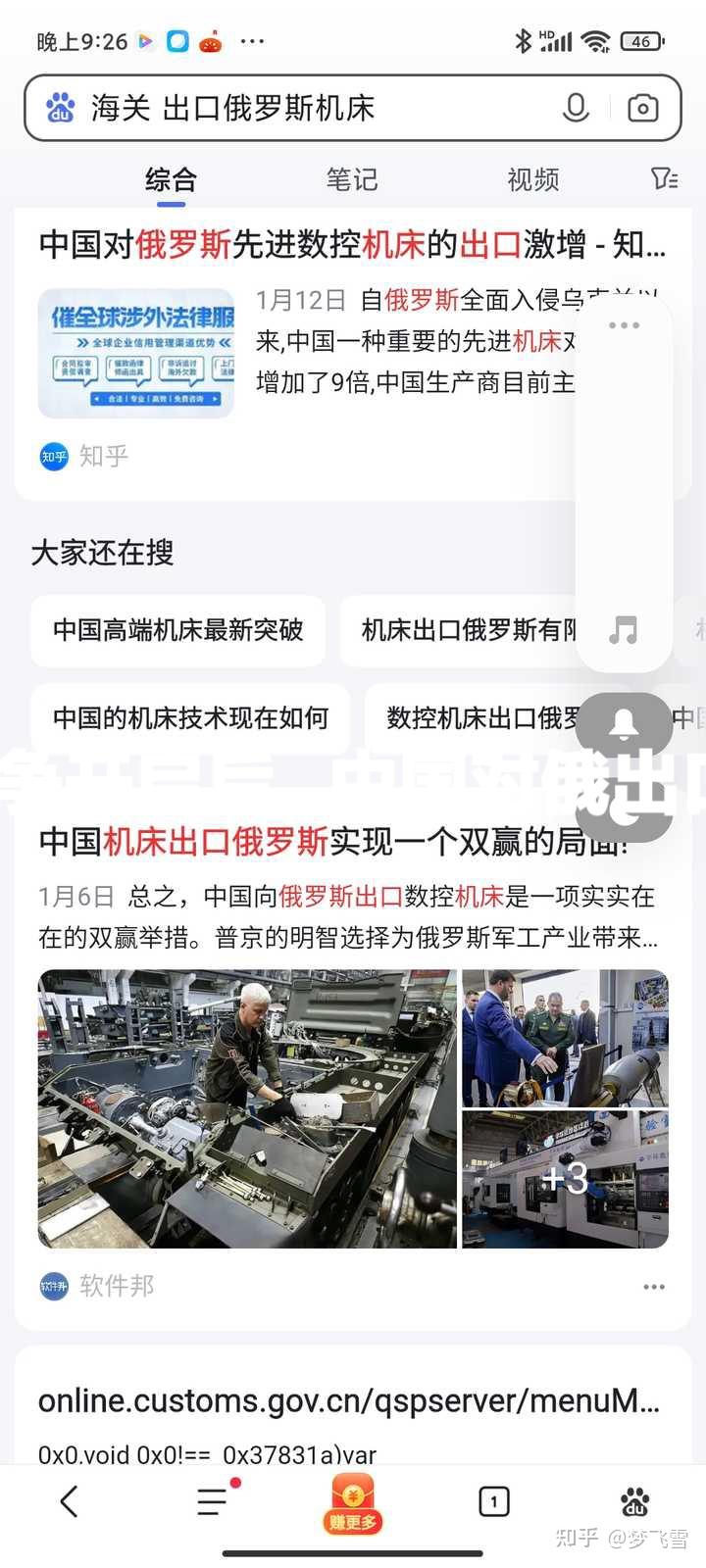The height and width of the screenshot is (1568, 706).
Task: Search suggestion 中国高端机床最新突破
Action: (177, 630)
